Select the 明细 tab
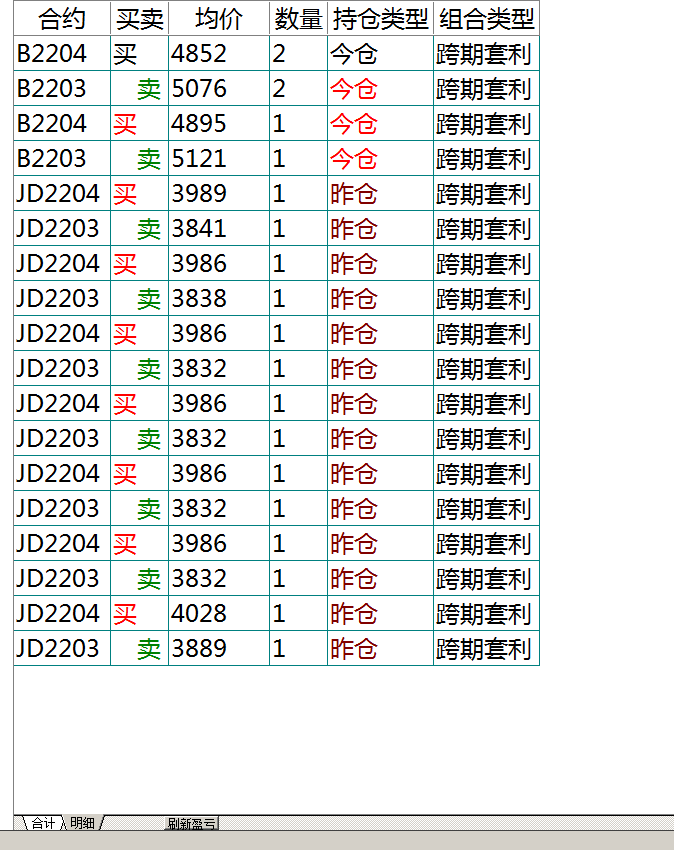The height and width of the screenshot is (850, 674). pyautogui.click(x=82, y=823)
